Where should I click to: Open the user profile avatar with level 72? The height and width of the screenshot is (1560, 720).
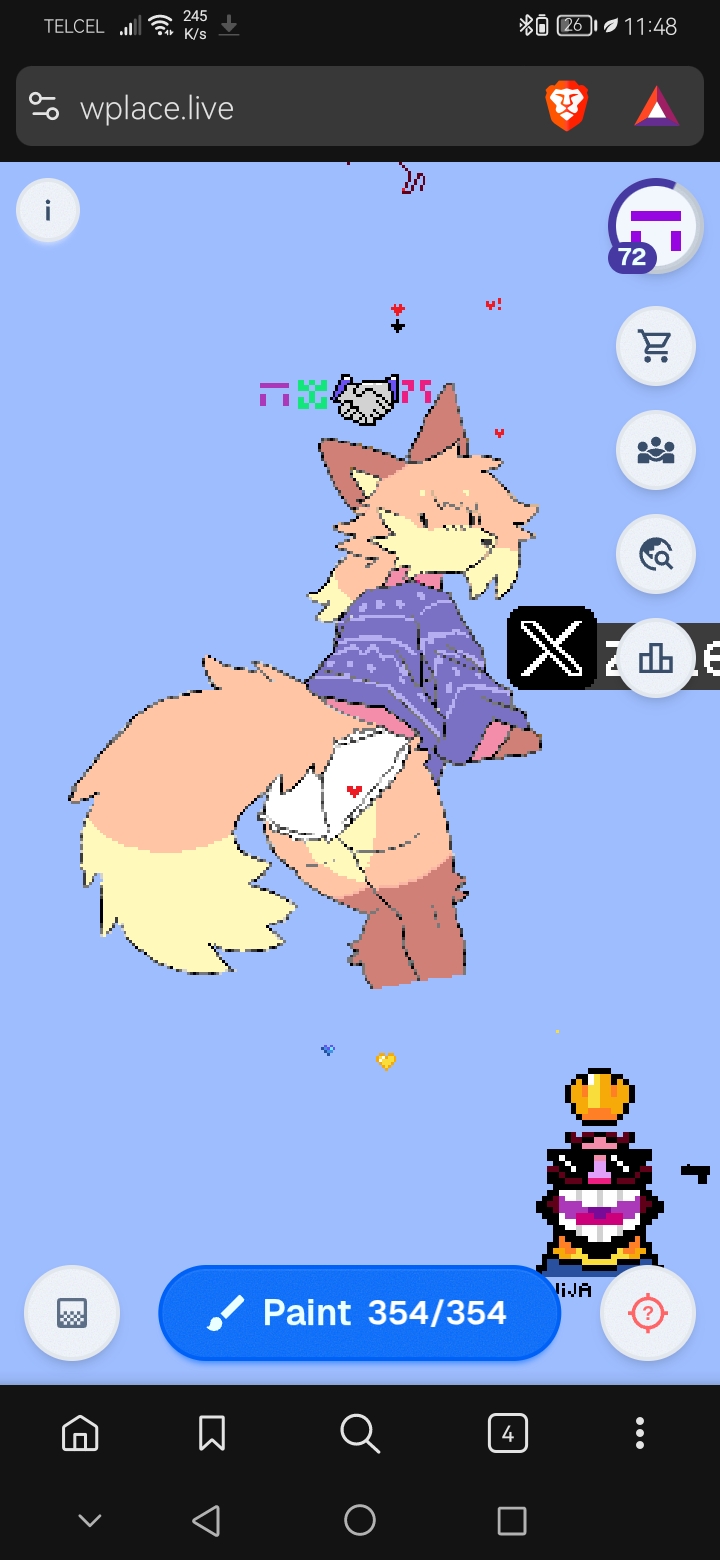[x=655, y=225]
